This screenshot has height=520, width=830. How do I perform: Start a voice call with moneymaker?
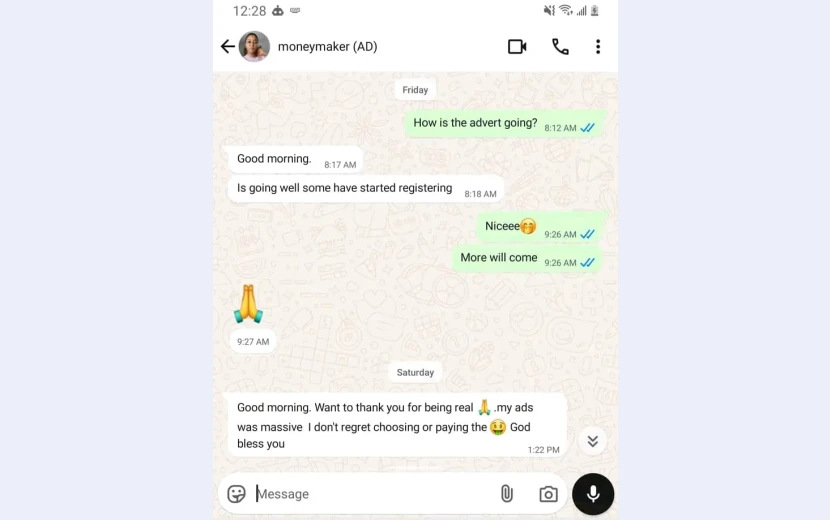[560, 47]
